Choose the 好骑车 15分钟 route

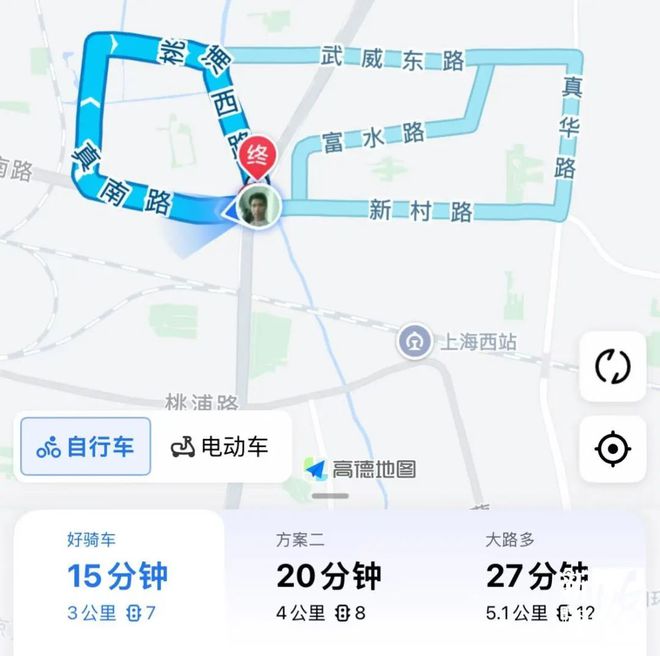coord(117,577)
